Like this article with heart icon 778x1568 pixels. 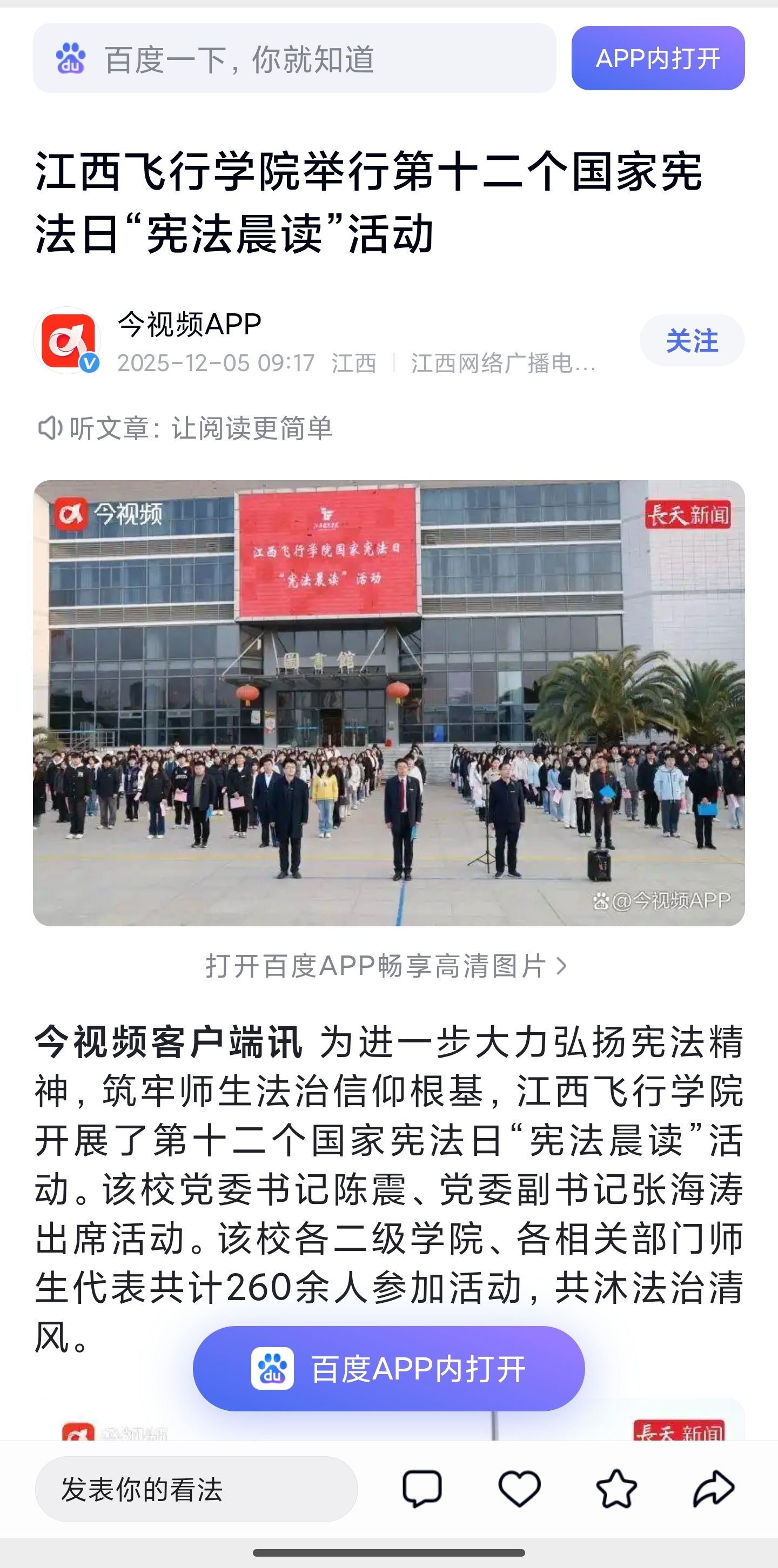coord(519,1490)
